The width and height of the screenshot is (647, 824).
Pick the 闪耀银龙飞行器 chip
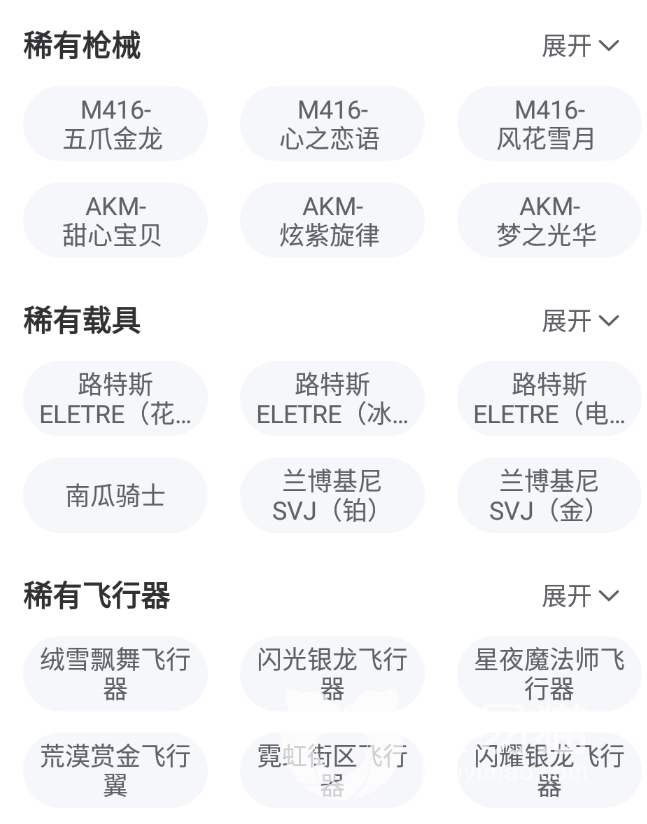point(549,770)
